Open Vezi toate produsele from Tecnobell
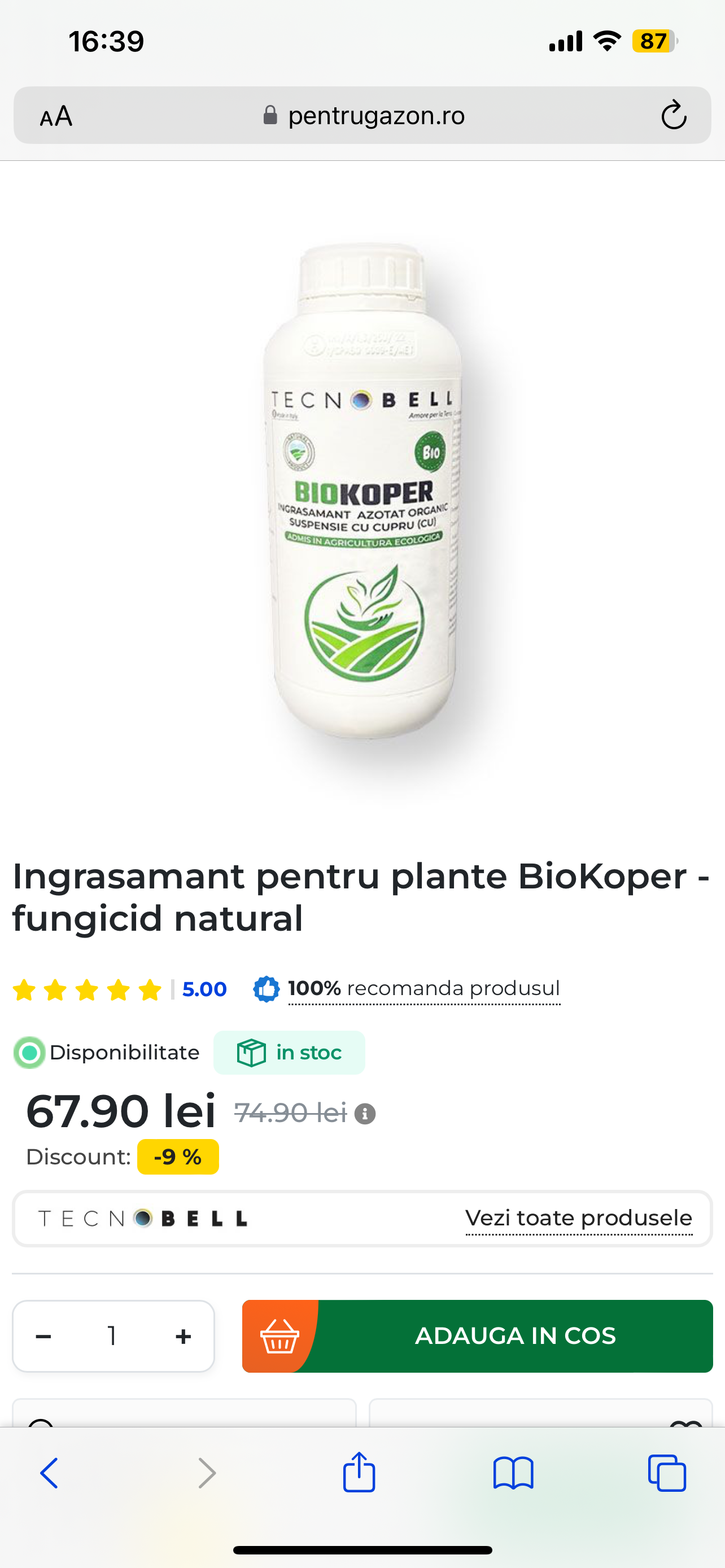 click(579, 1218)
